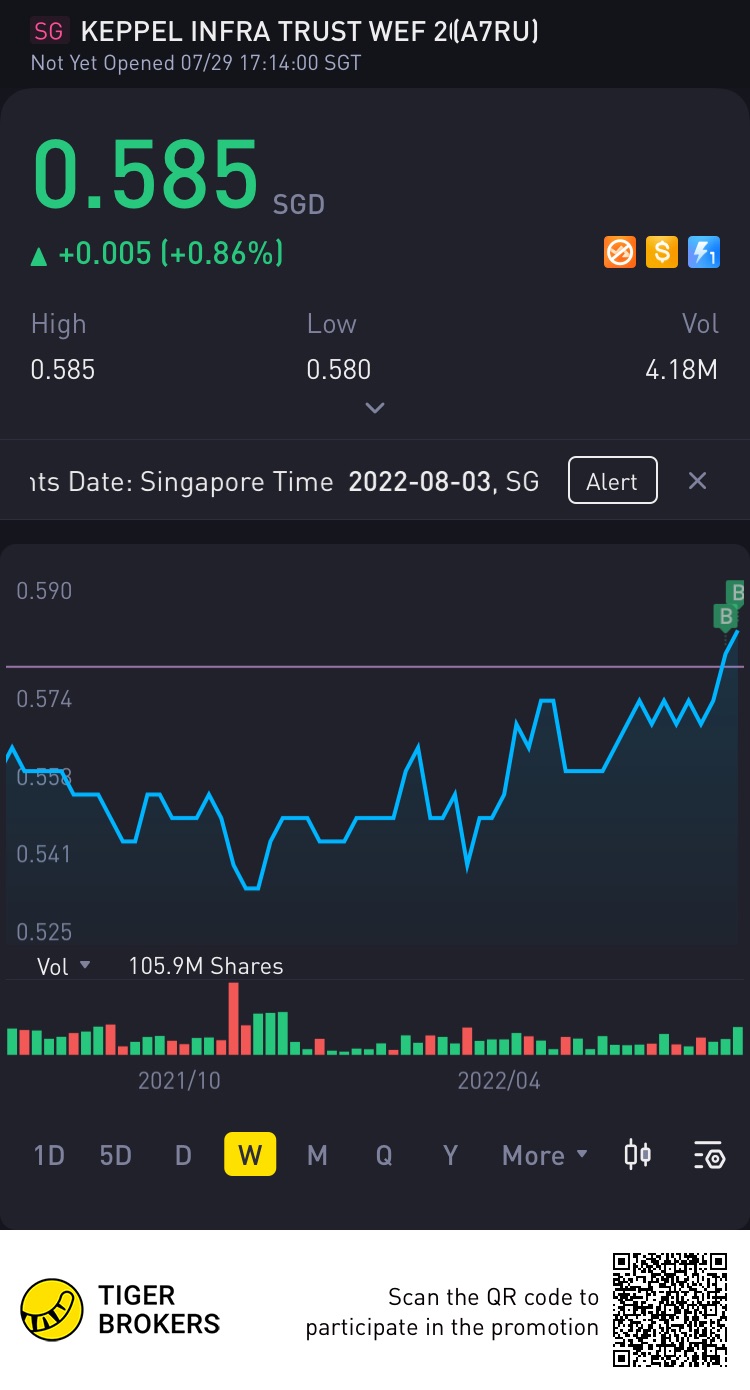Tap the blue lightning tag icon
Image resolution: width=750 pixels, height=1390 pixels.
(704, 252)
